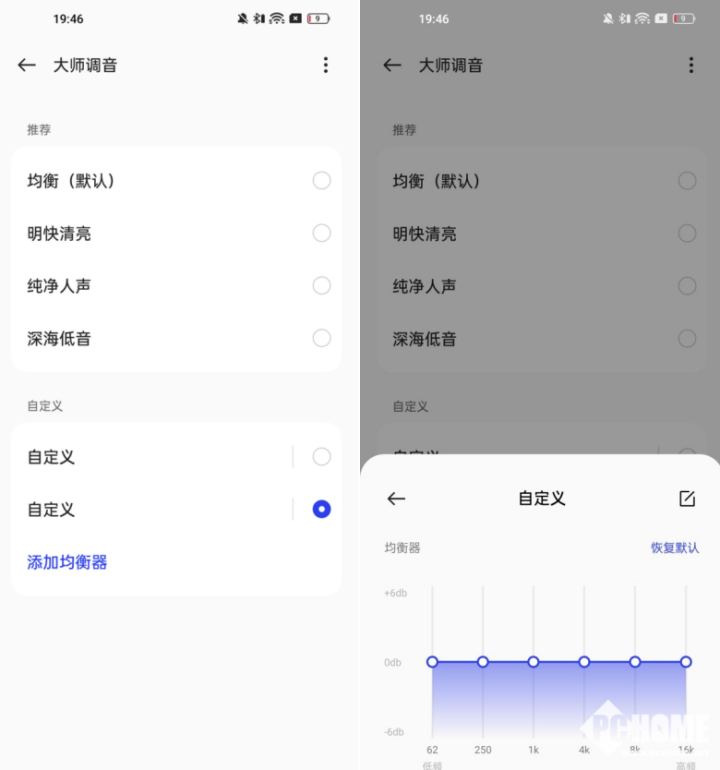The width and height of the screenshot is (720, 770).
Task: Tap the battery indicator in the status bar
Action: tap(319, 18)
